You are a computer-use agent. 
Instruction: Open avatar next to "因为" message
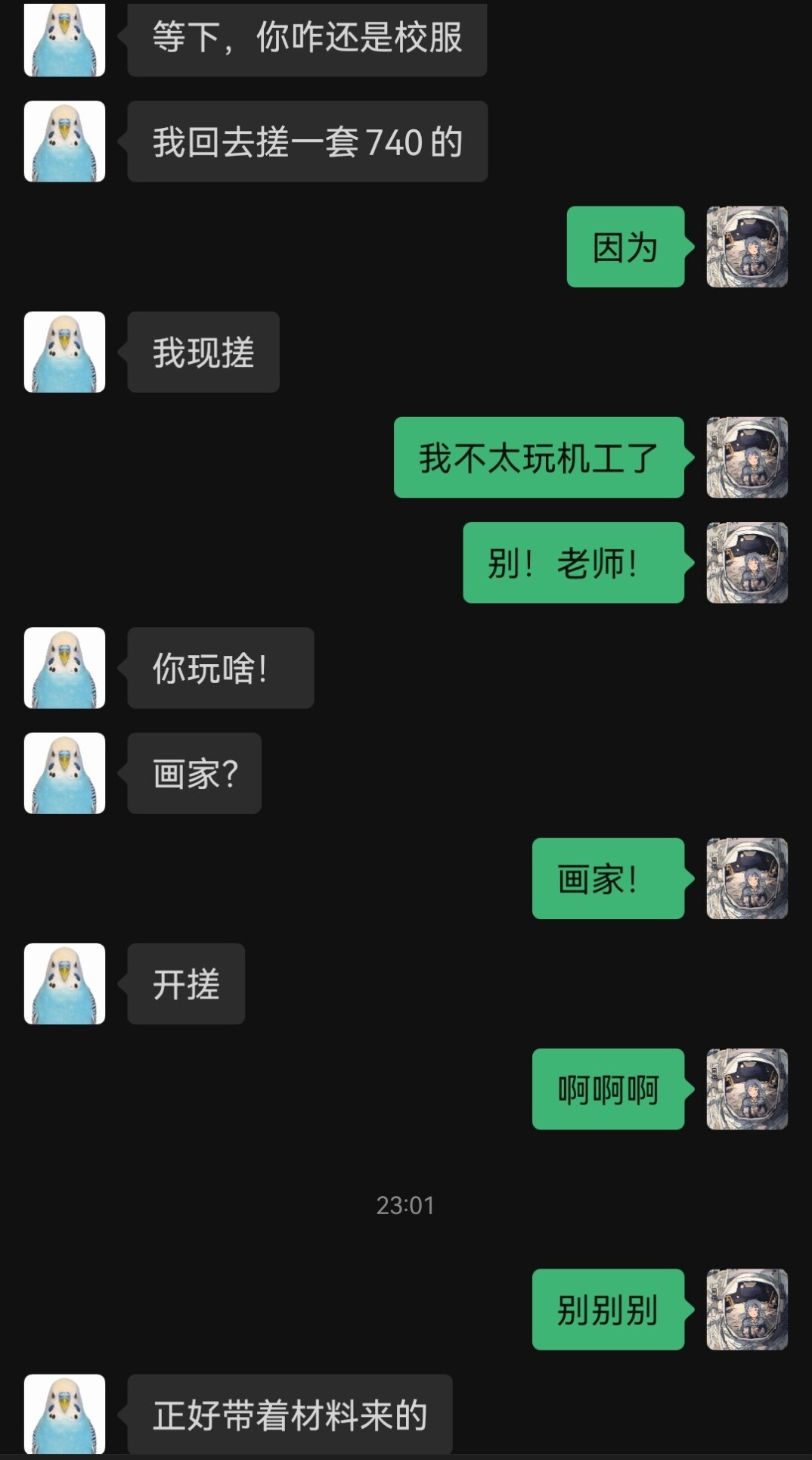[747, 247]
